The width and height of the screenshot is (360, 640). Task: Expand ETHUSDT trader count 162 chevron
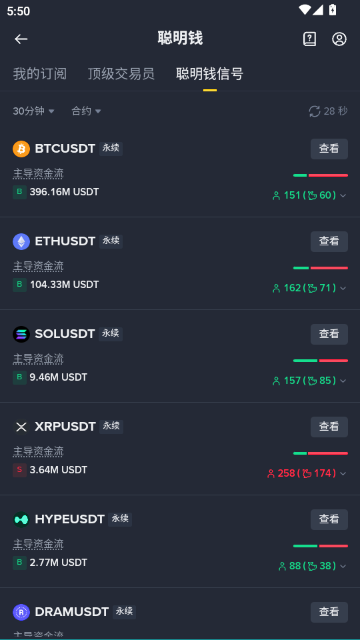point(343,288)
